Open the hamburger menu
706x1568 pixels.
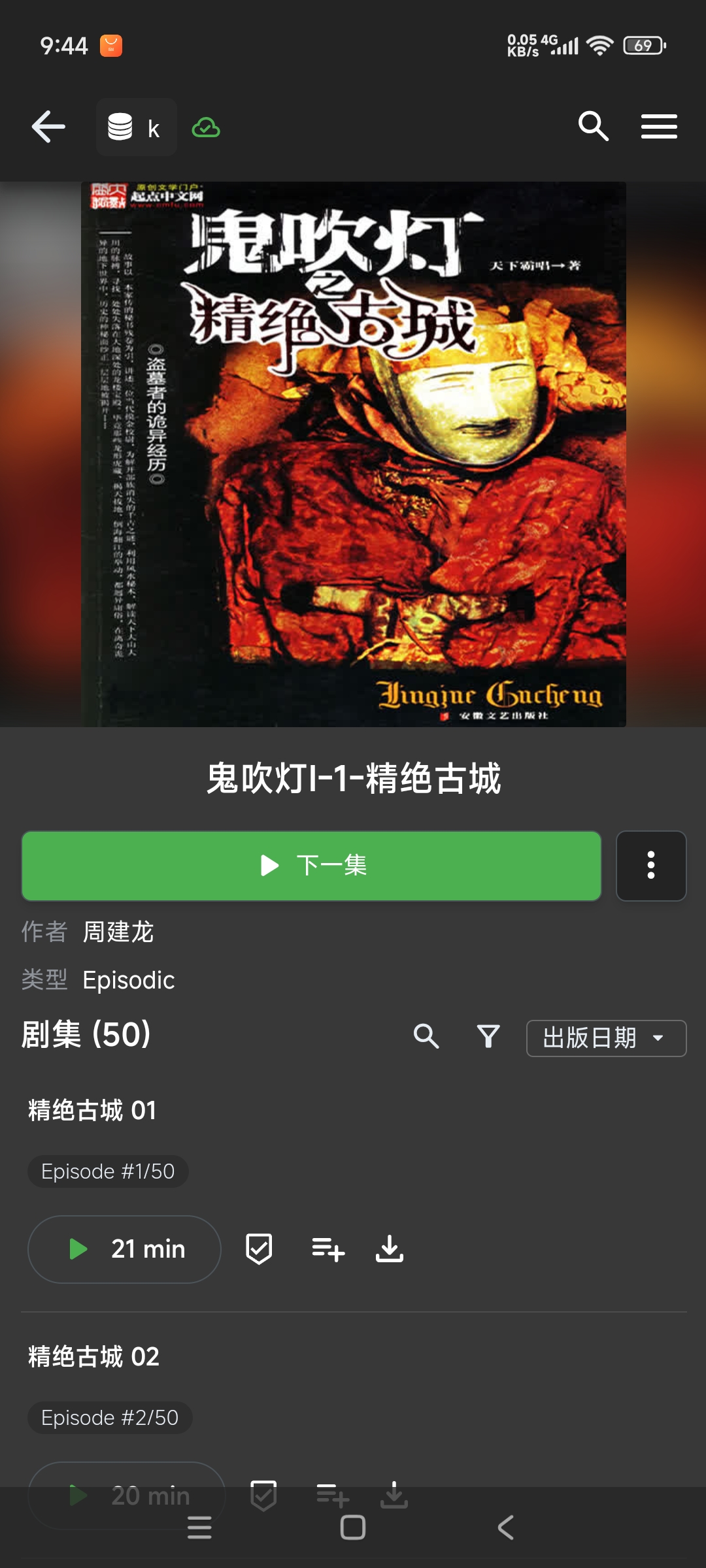[x=658, y=126]
